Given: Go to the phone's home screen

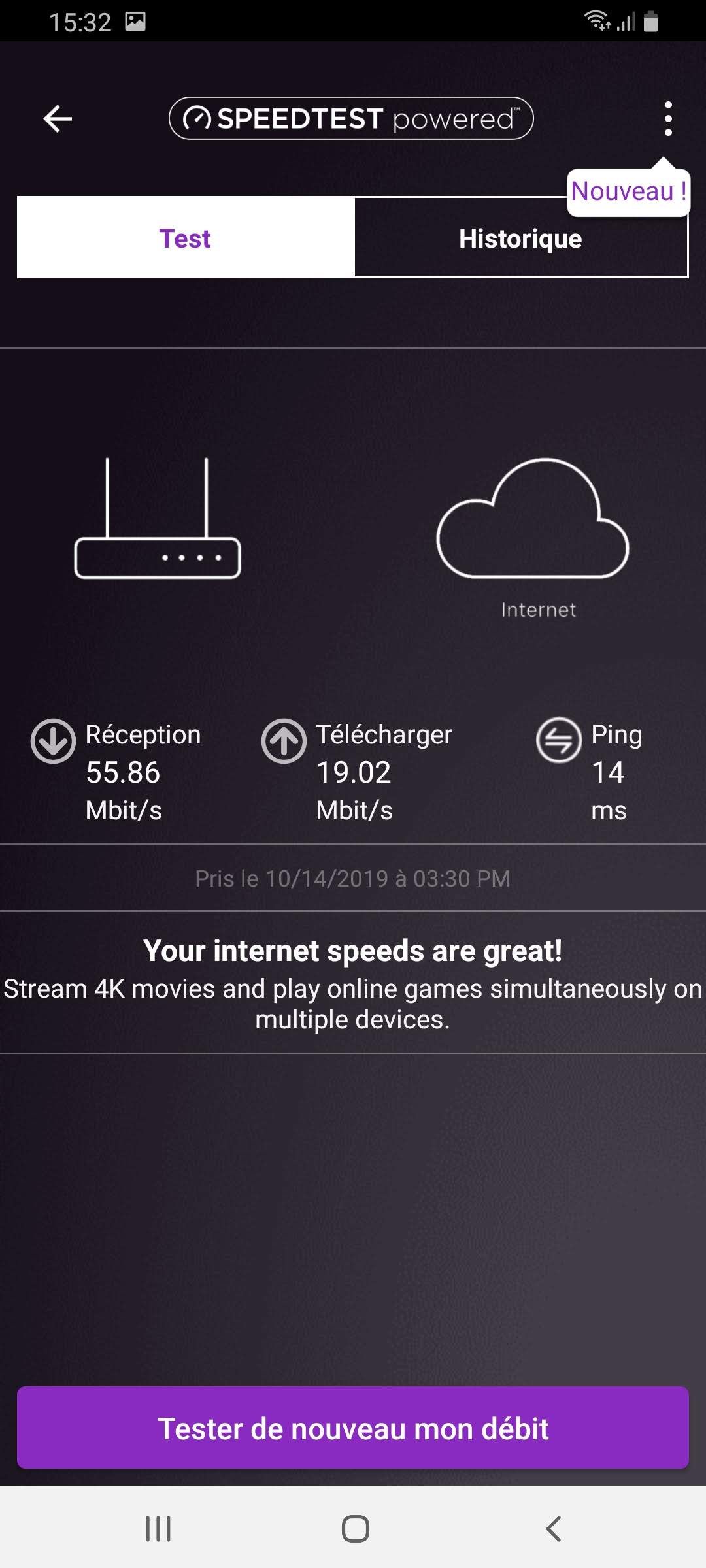Looking at the screenshot, I should 355,1529.
